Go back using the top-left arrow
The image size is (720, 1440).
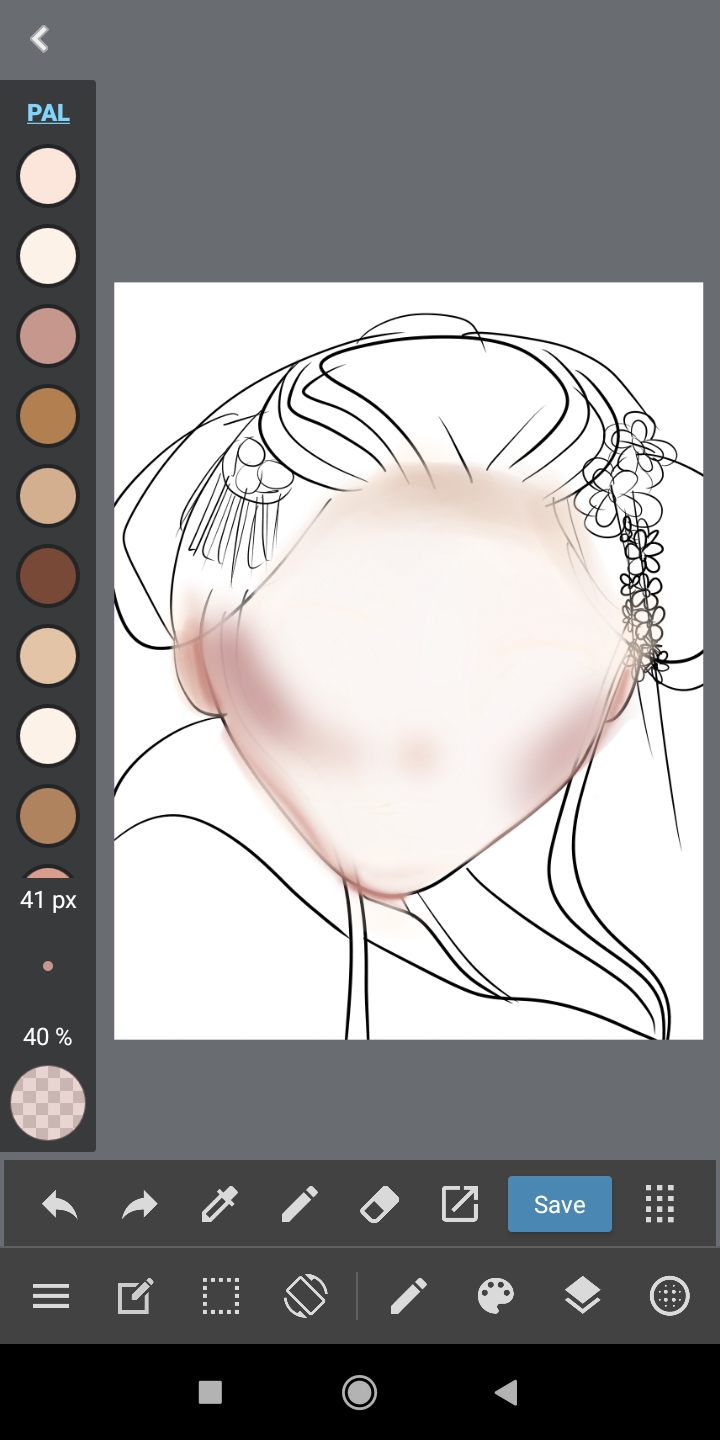40,39
